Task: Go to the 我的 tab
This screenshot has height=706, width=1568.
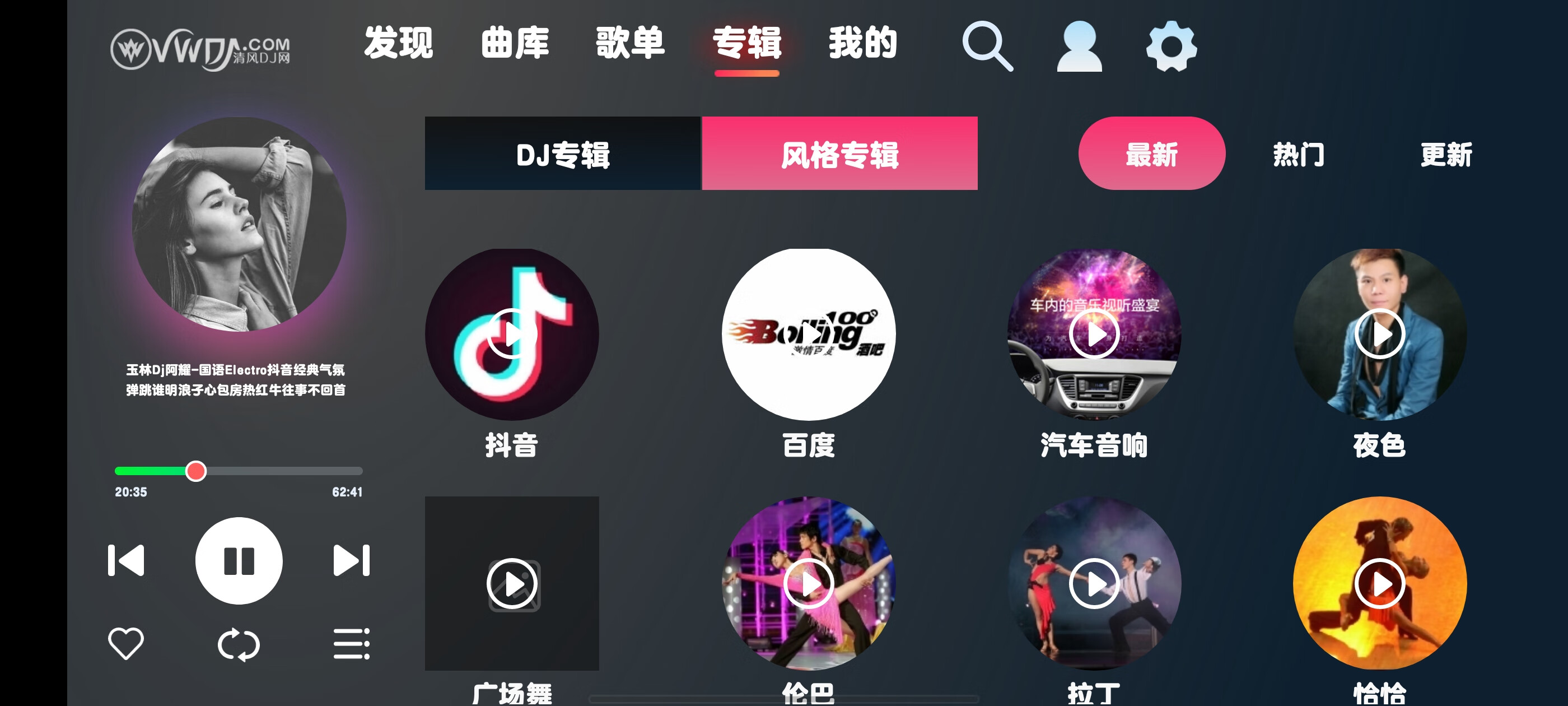Action: coord(862,43)
